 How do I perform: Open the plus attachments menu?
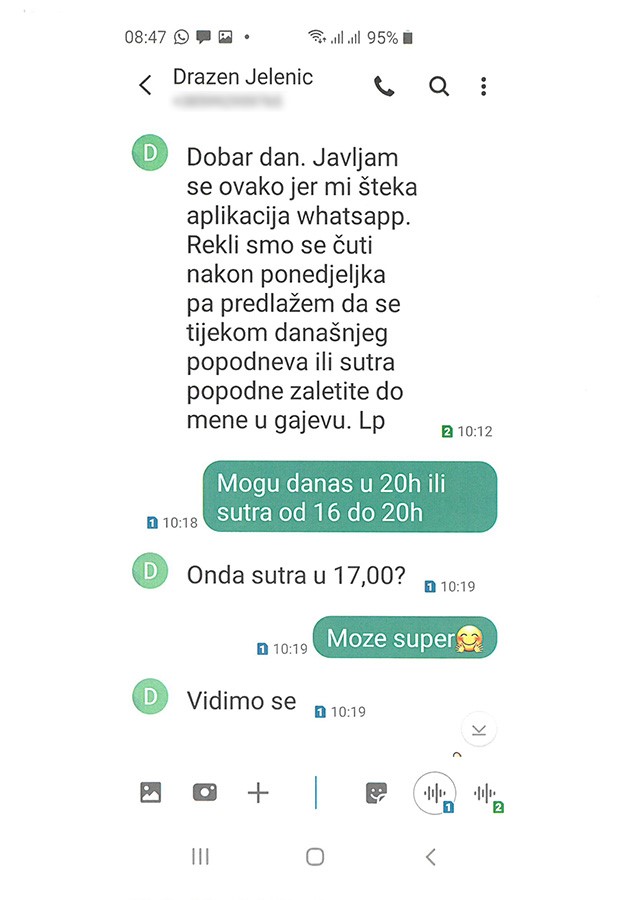point(258,793)
